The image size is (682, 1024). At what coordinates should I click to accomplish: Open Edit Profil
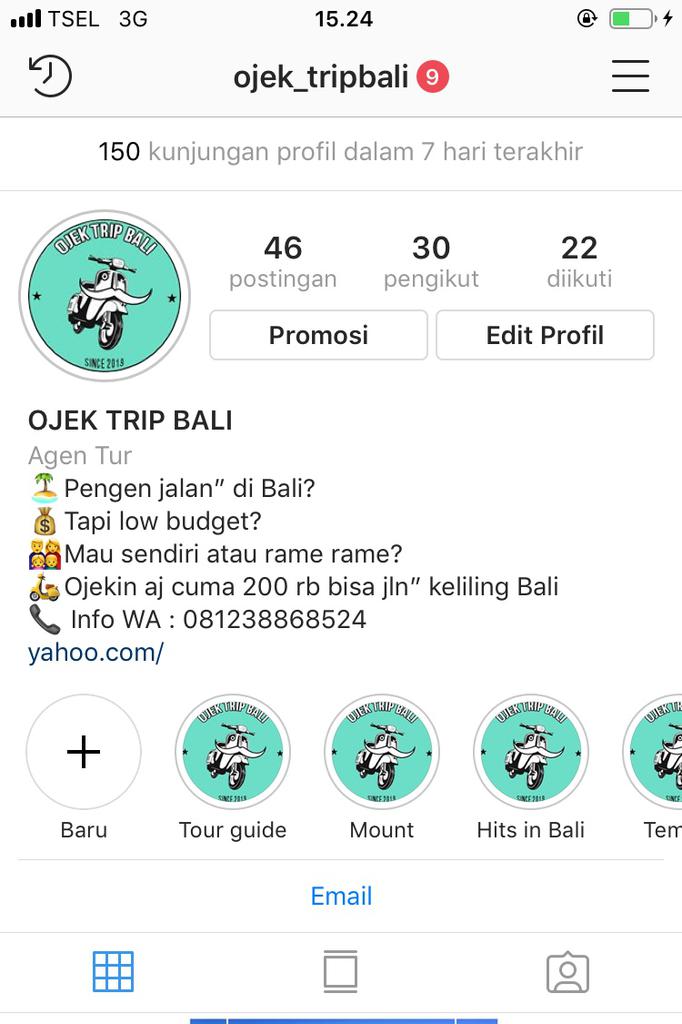pyautogui.click(x=545, y=335)
